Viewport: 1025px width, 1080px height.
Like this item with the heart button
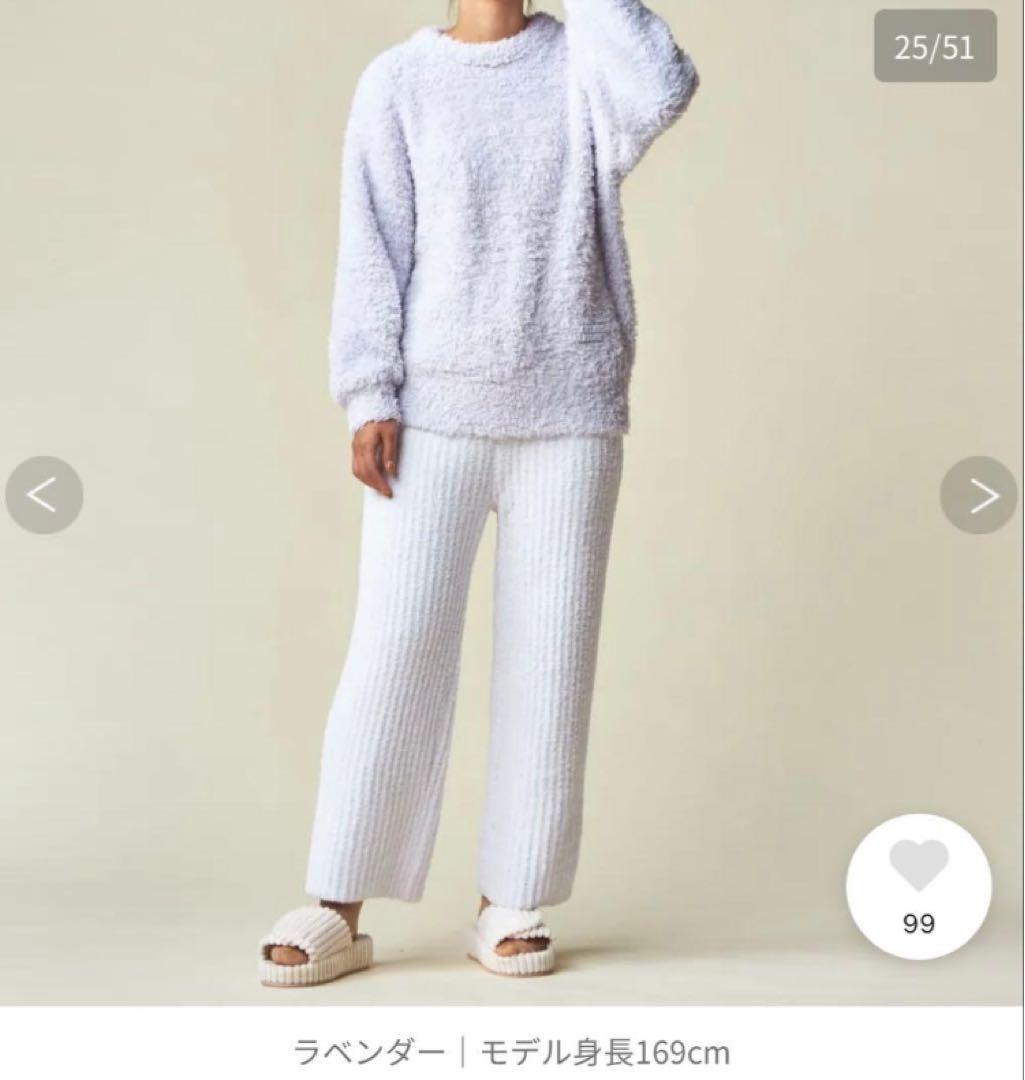[x=918, y=872]
